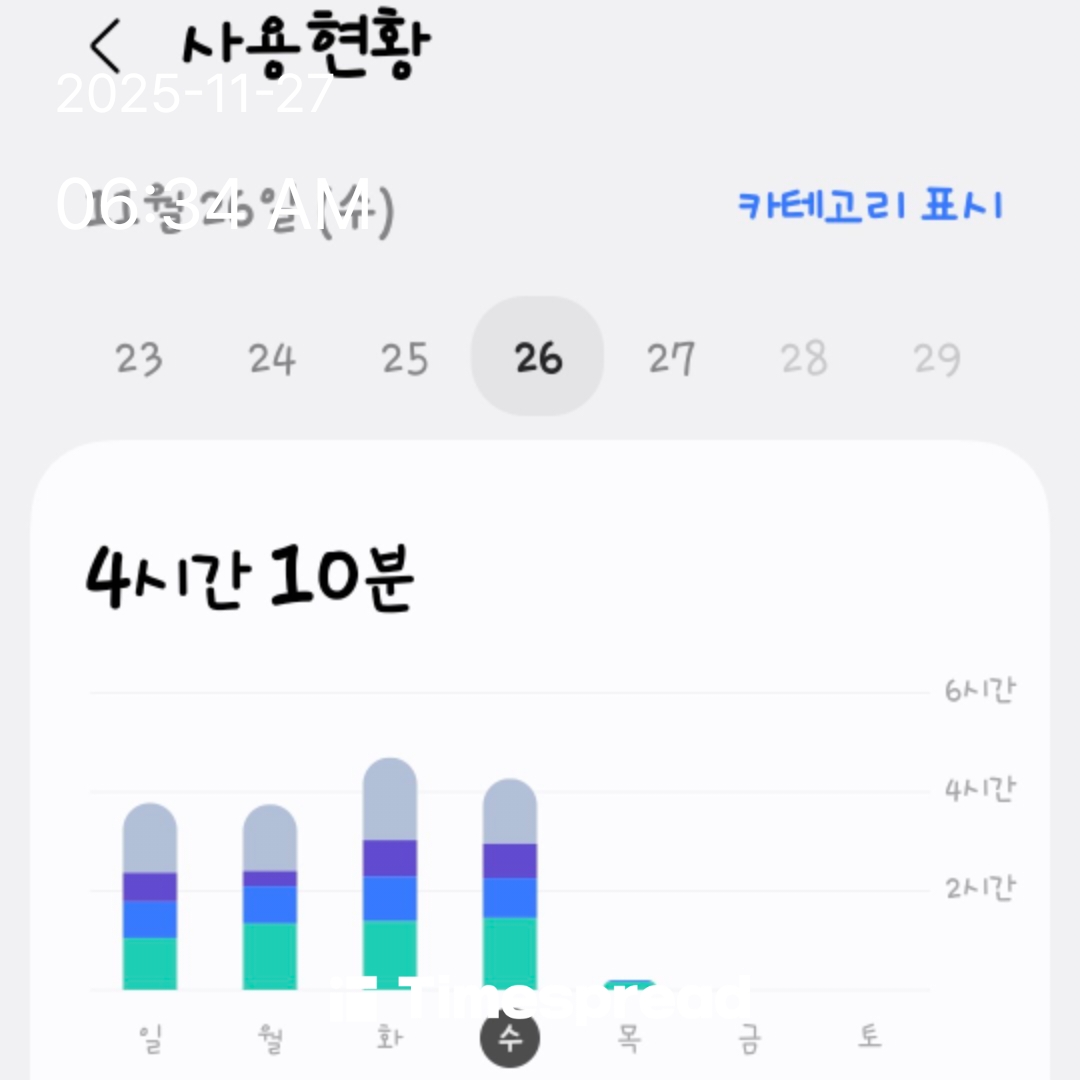The width and height of the screenshot is (1080, 1080).
Task: Select date 23 in the week row
Action: (138, 358)
